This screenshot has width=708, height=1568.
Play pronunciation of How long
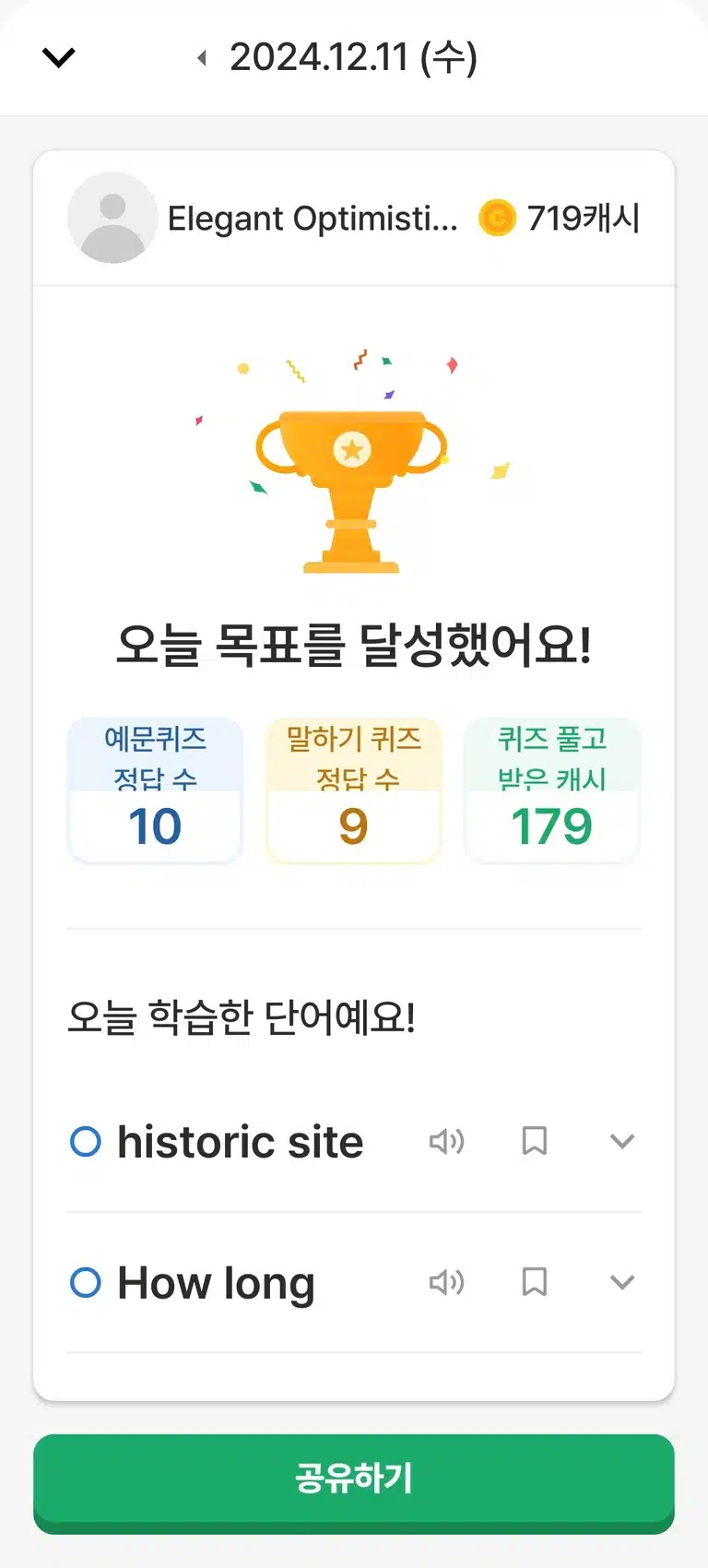pyautogui.click(x=447, y=1282)
